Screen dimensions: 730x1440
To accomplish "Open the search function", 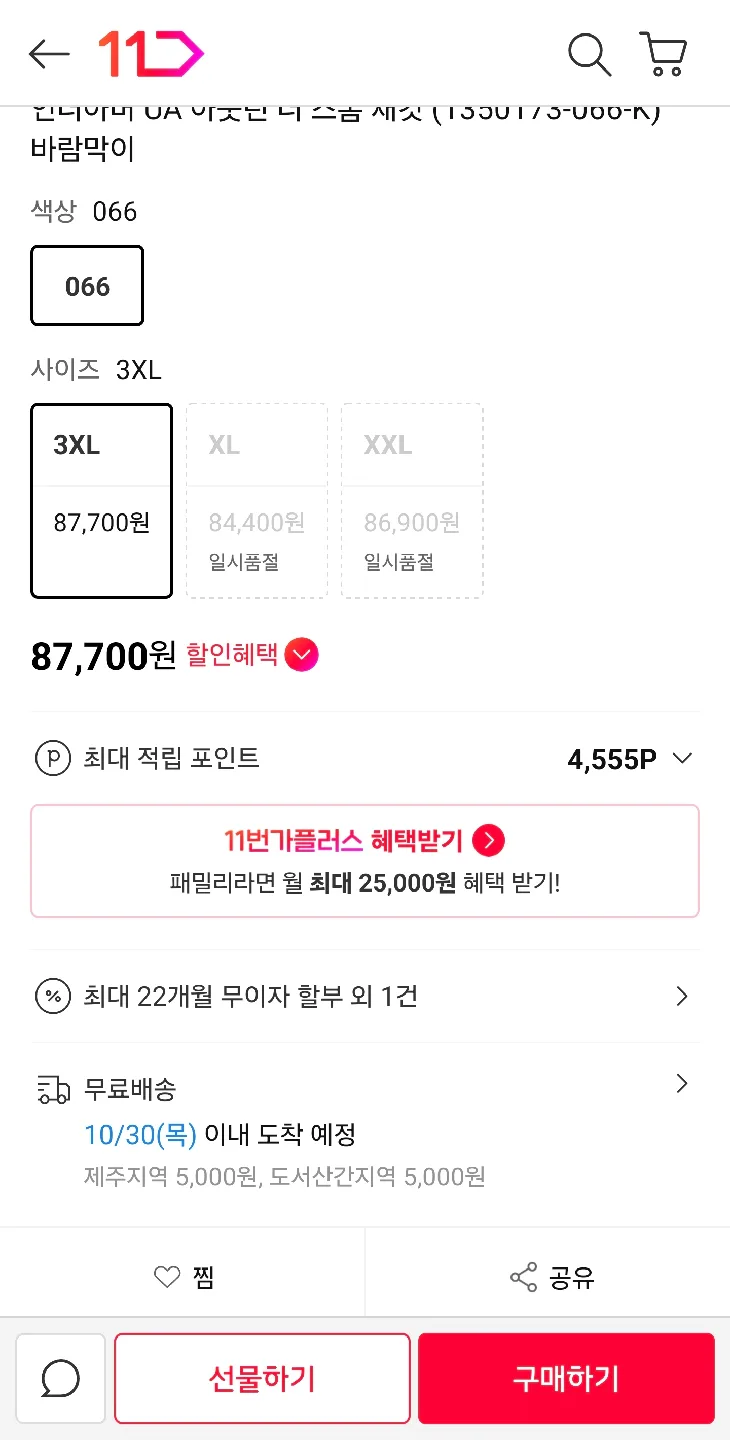I will pos(588,54).
